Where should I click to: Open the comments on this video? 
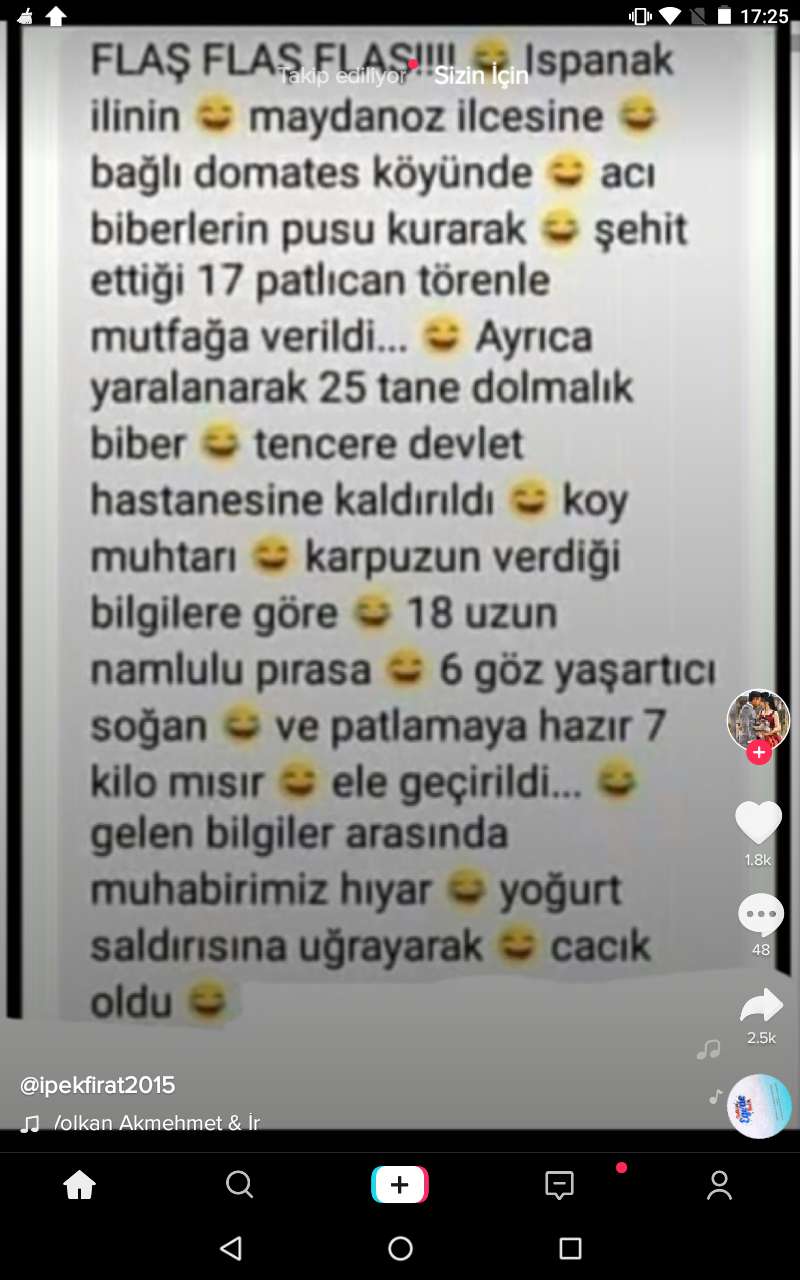coord(760,914)
